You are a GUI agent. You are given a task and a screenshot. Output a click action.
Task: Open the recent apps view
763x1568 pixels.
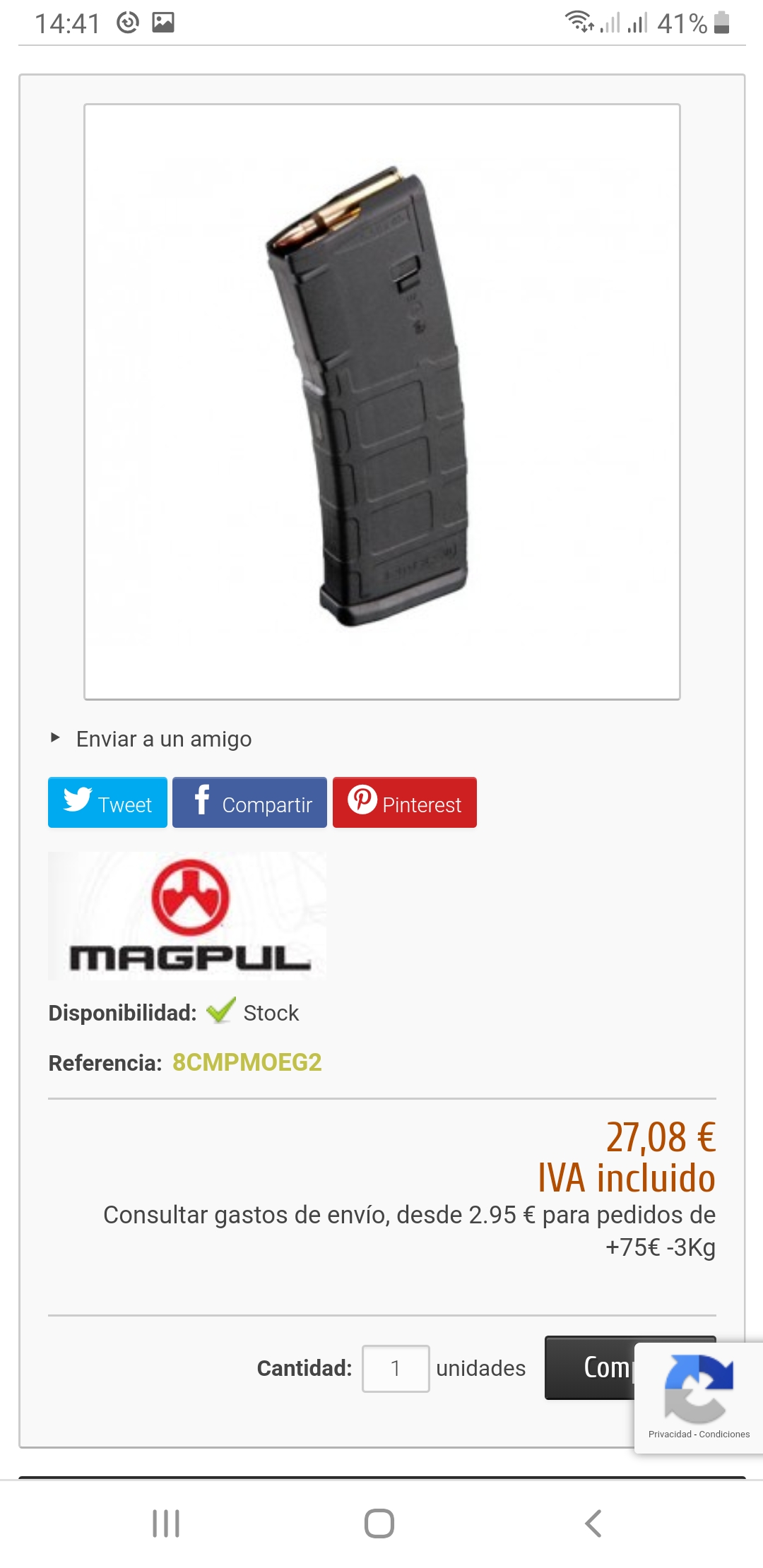coord(166,1524)
